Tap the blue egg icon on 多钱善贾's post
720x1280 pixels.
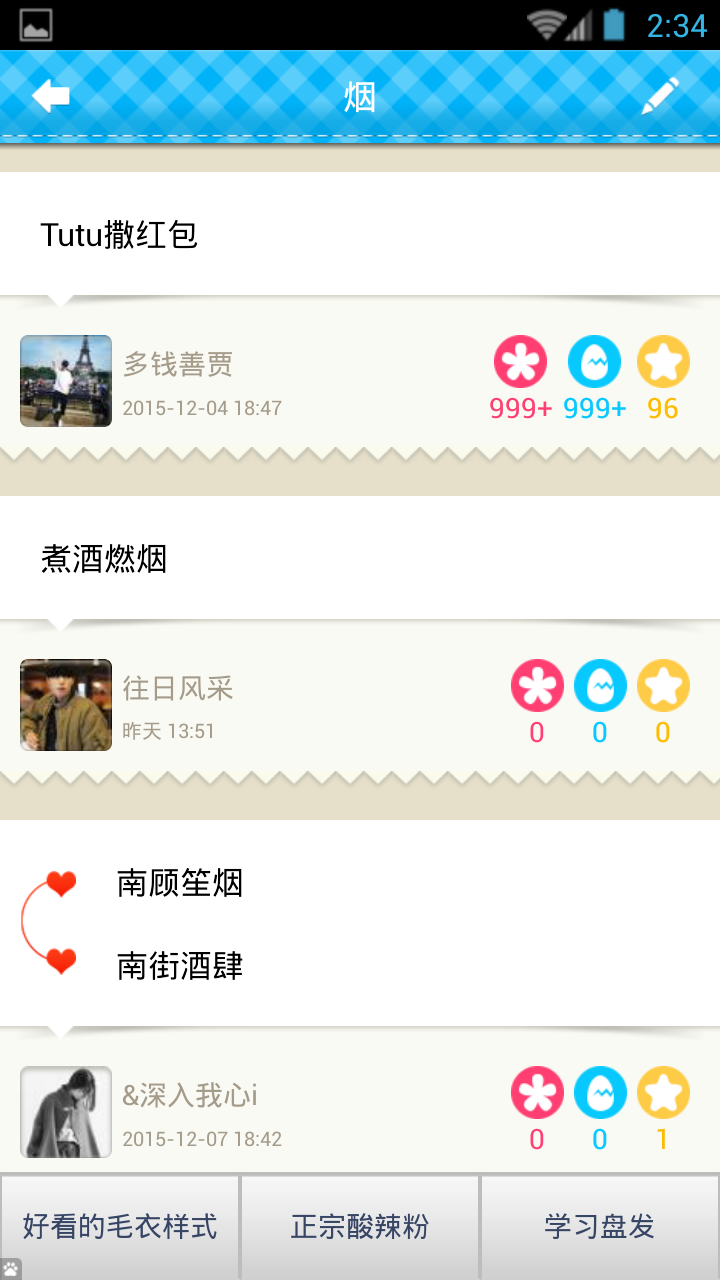(x=594, y=362)
